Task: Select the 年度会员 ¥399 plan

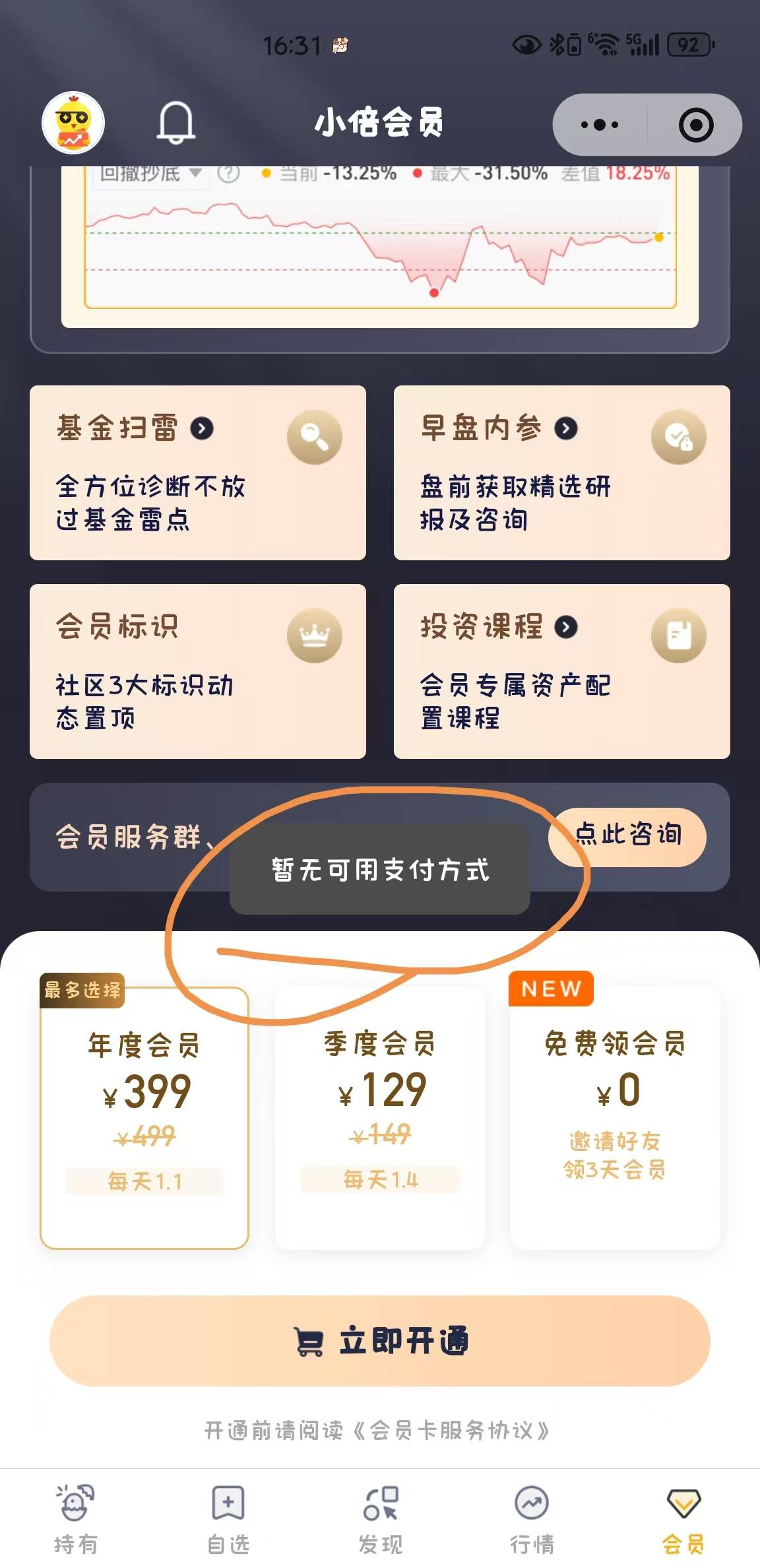Action: 144,1117
